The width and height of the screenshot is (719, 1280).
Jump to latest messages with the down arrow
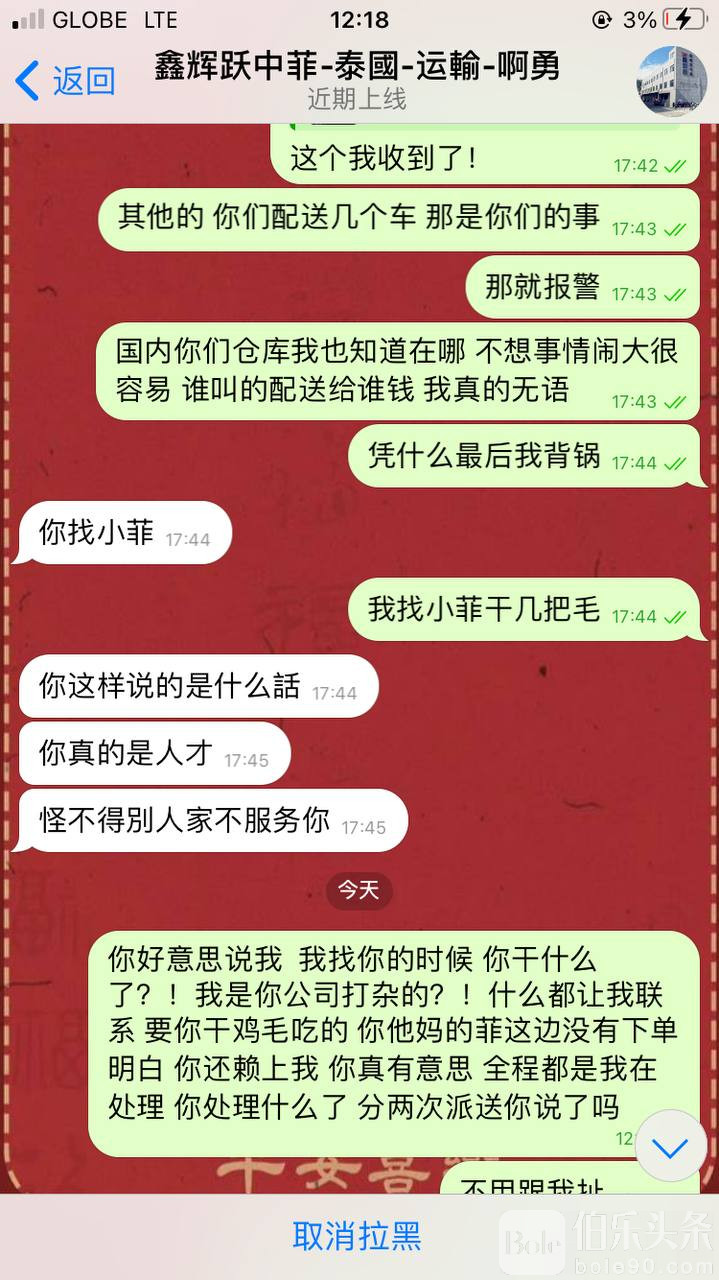[670, 1146]
